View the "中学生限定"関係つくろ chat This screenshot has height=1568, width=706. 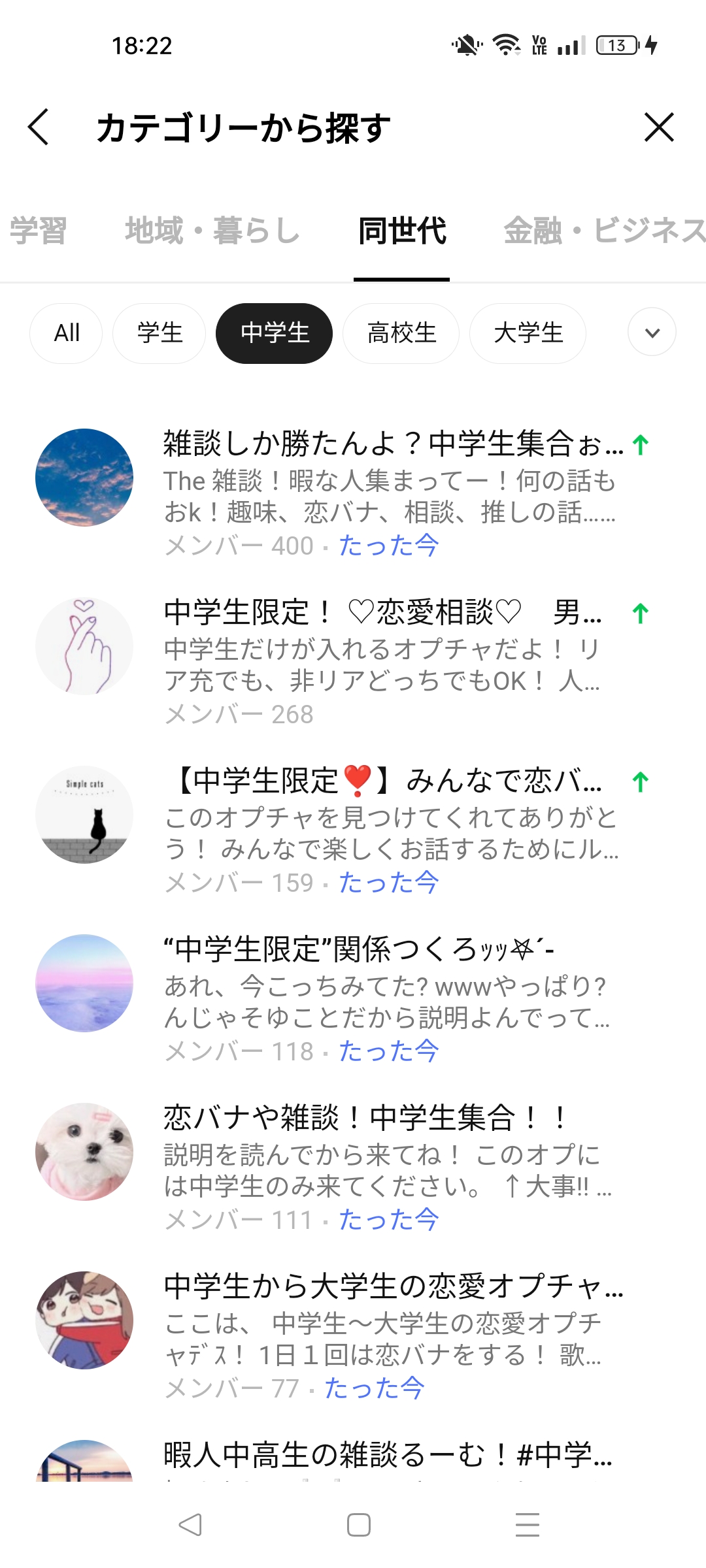pos(360,949)
